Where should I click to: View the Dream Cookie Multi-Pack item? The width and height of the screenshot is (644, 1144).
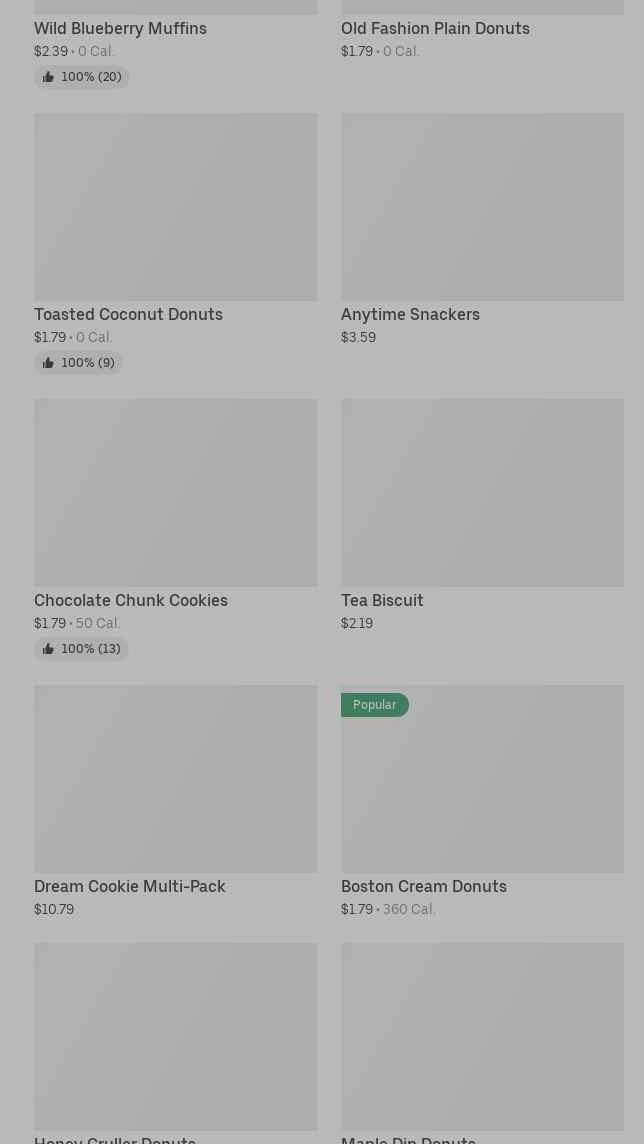[175, 801]
